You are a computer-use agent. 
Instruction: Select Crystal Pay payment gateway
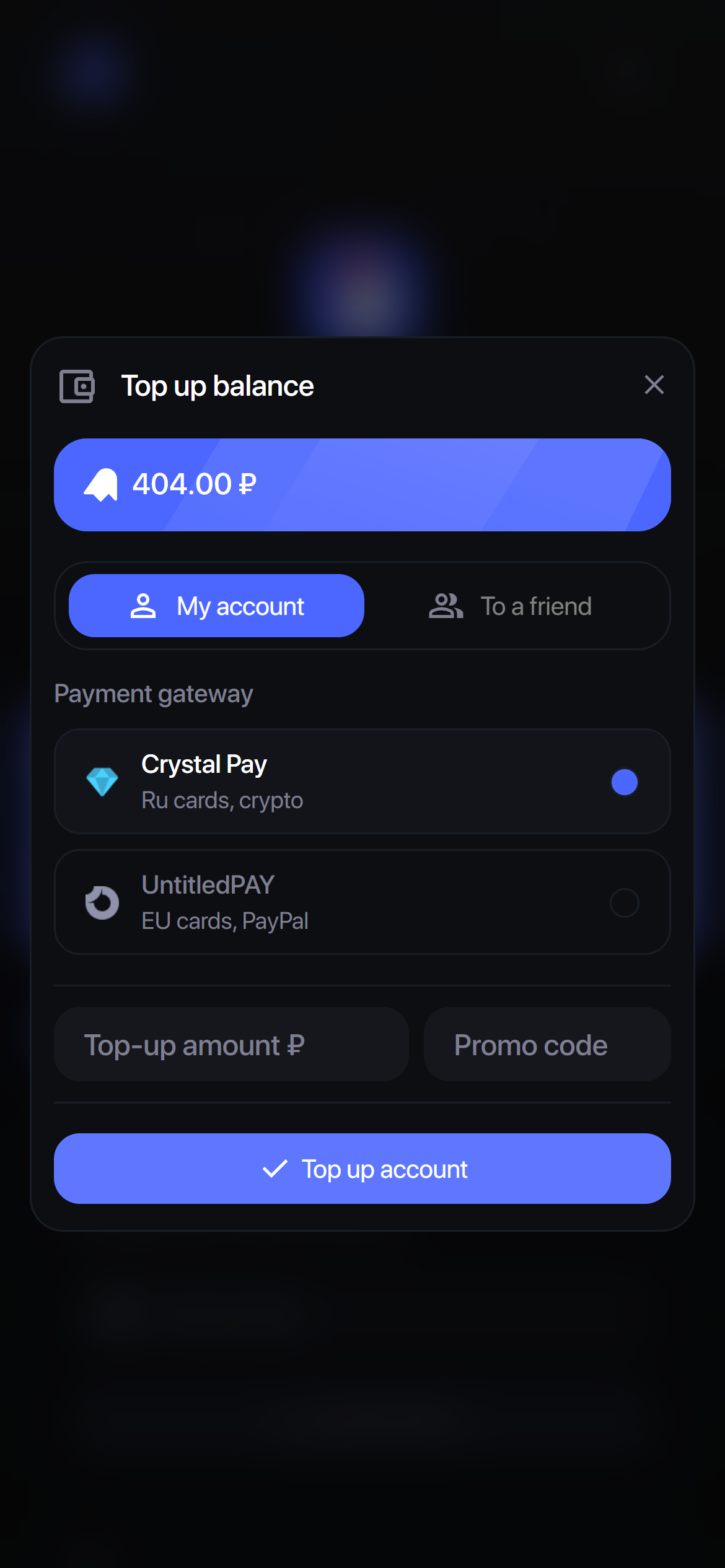pyautogui.click(x=362, y=782)
